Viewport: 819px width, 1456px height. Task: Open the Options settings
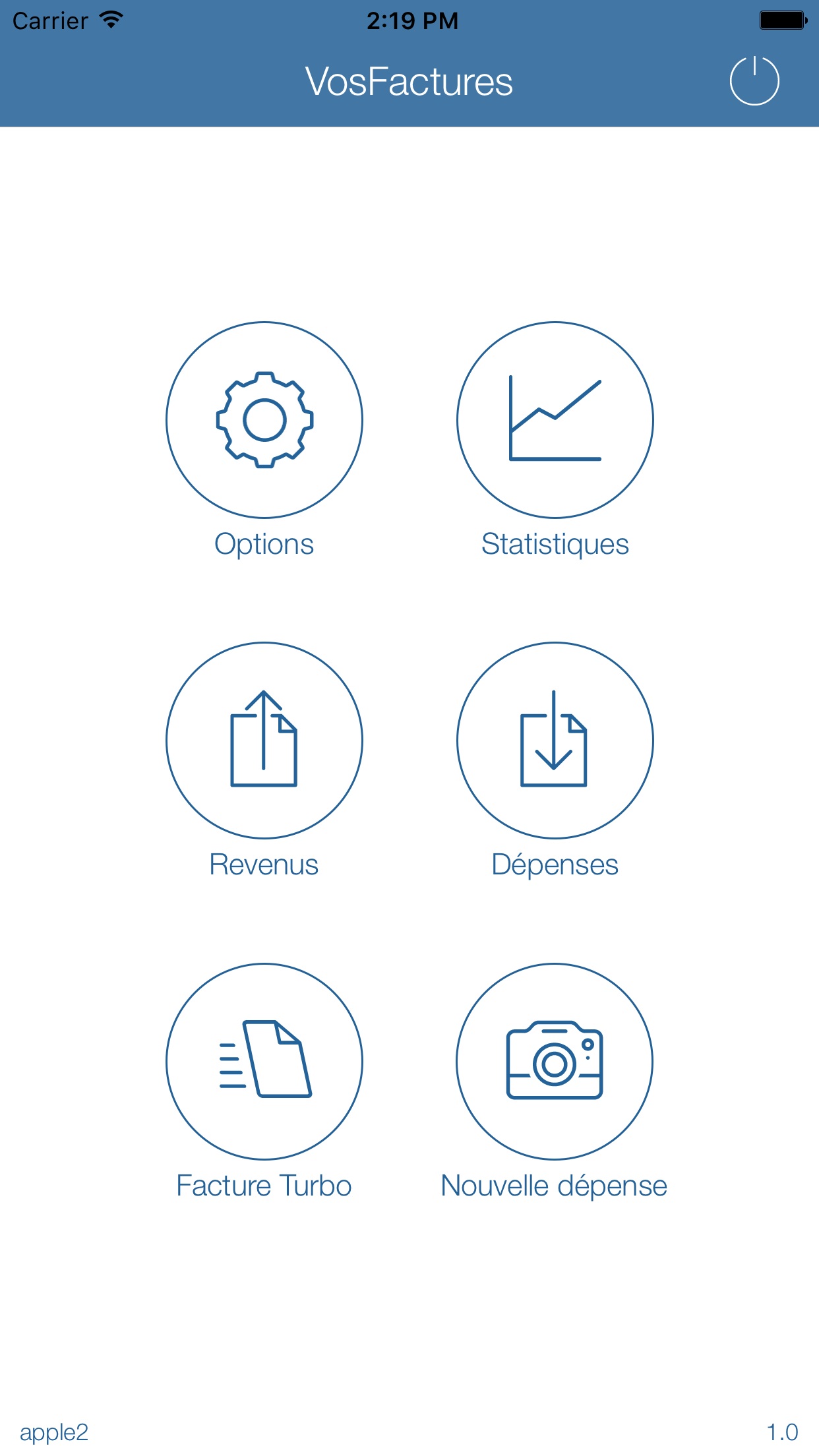pos(264,420)
